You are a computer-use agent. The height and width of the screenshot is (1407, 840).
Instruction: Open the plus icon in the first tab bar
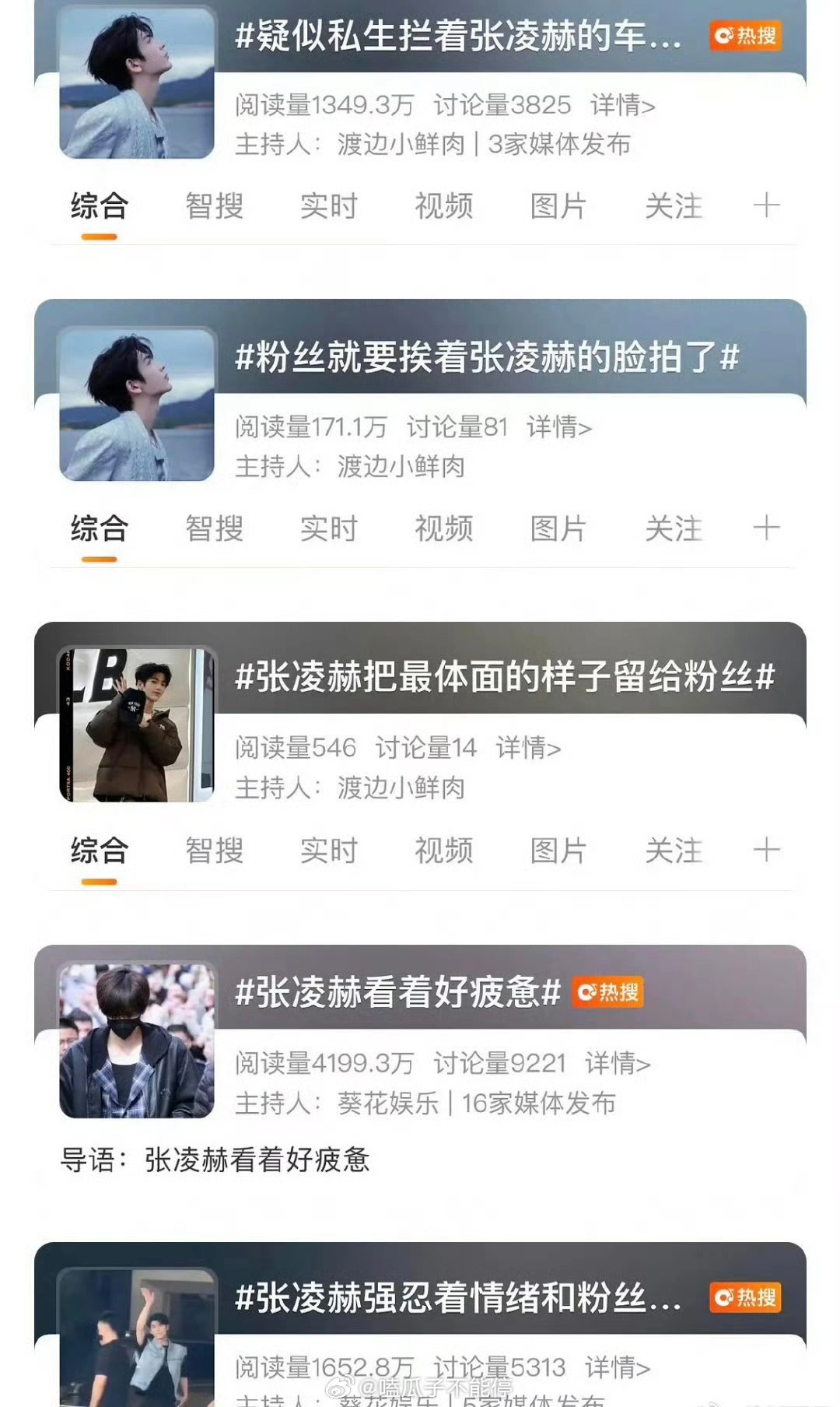767,205
